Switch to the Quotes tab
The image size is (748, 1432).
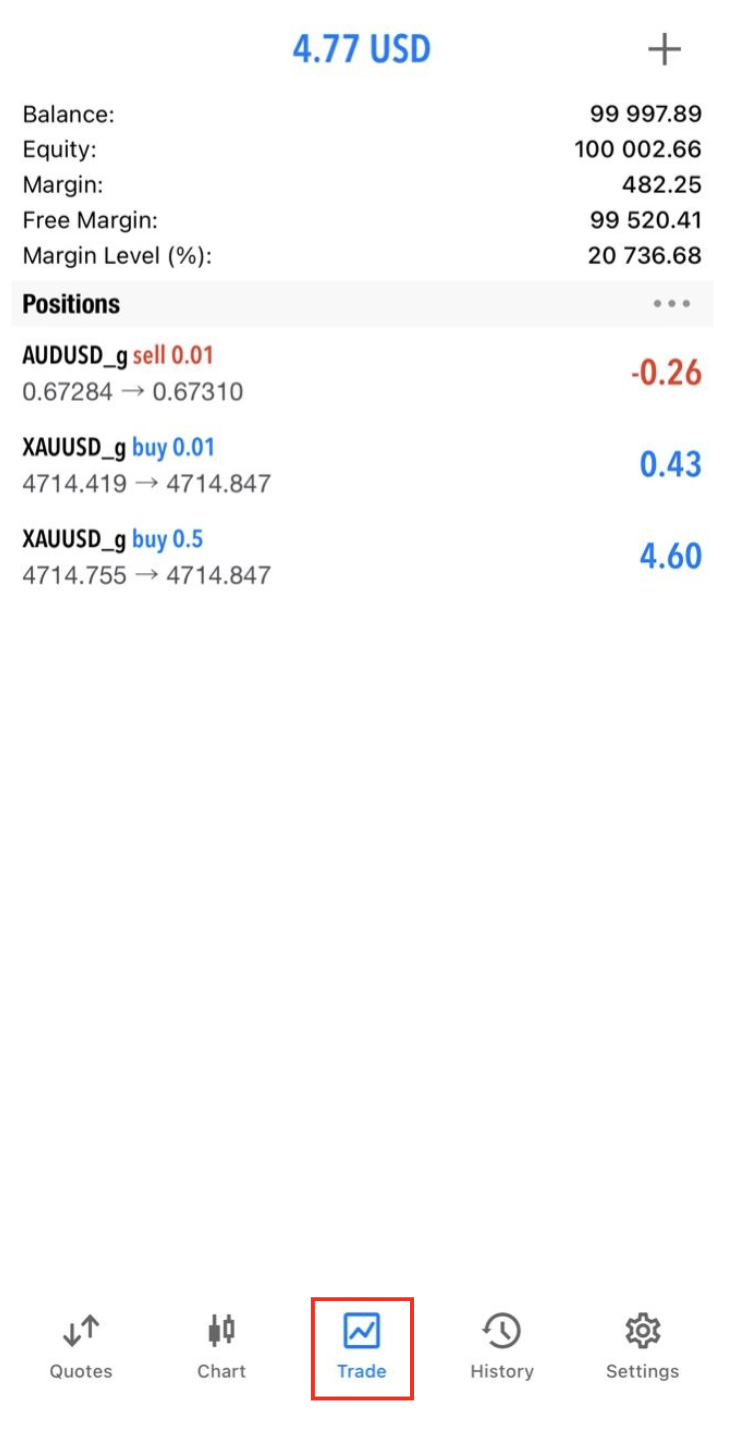(x=81, y=1347)
